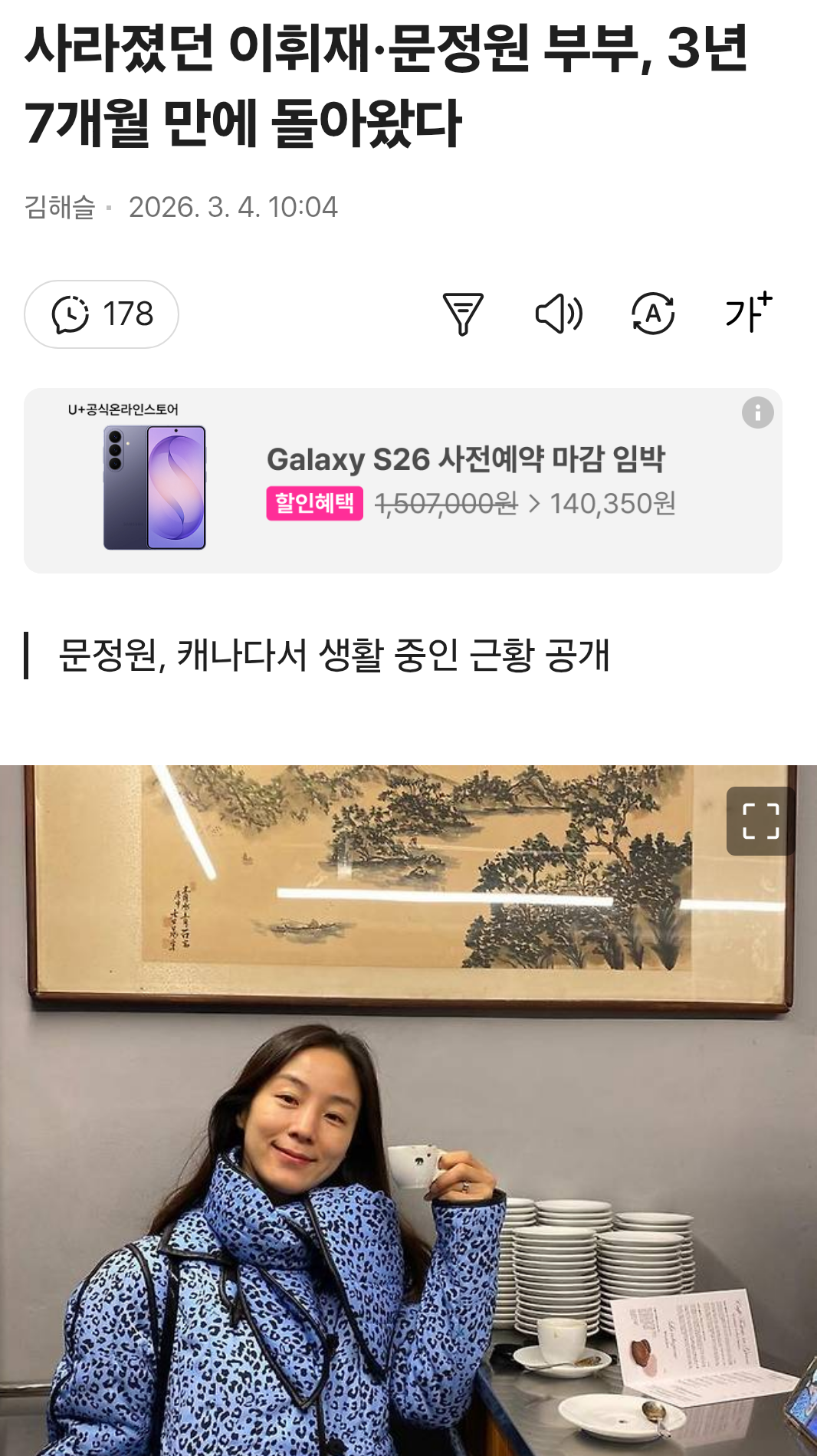817x1456 pixels.
Task: Expand the article photo to fullscreen
Action: [x=760, y=821]
